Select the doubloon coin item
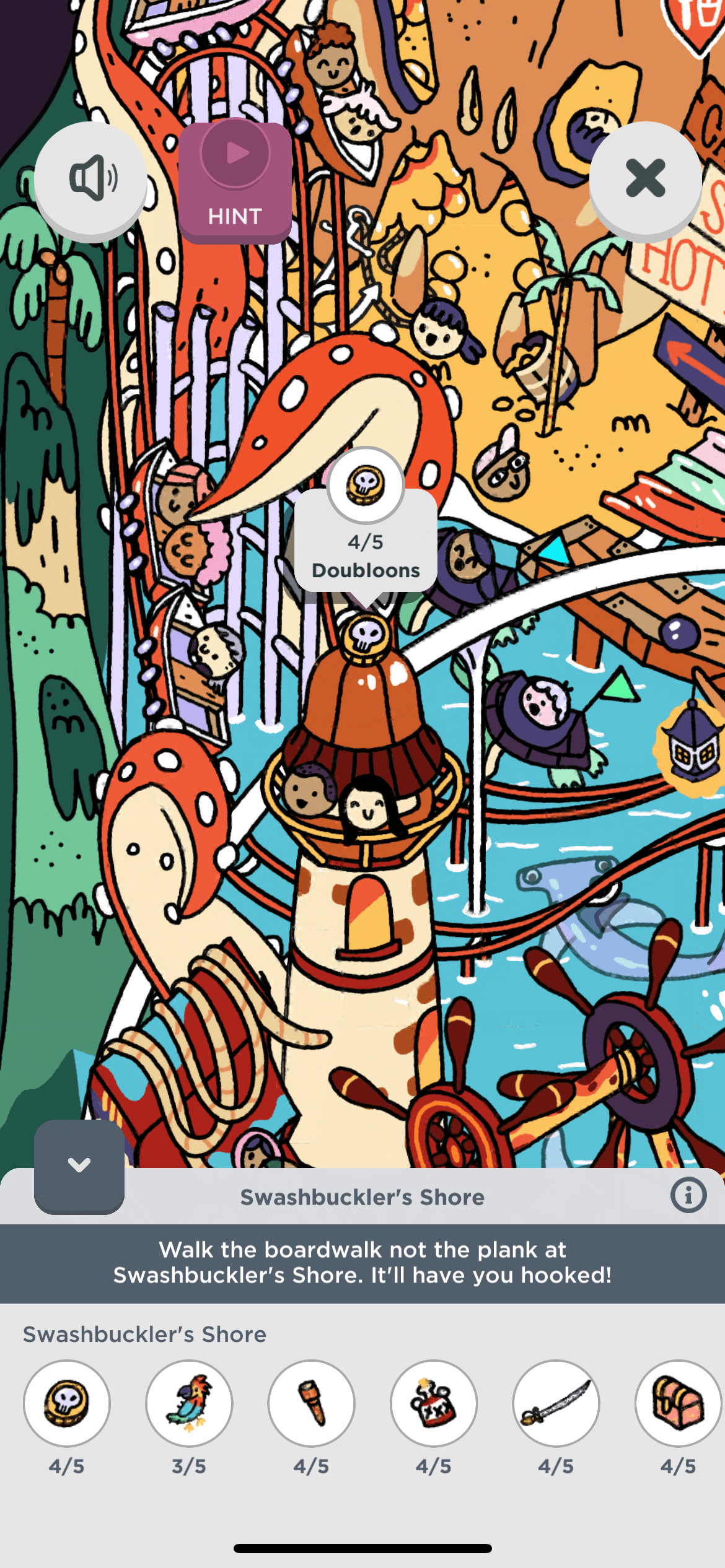The image size is (725, 1568). (x=67, y=1403)
